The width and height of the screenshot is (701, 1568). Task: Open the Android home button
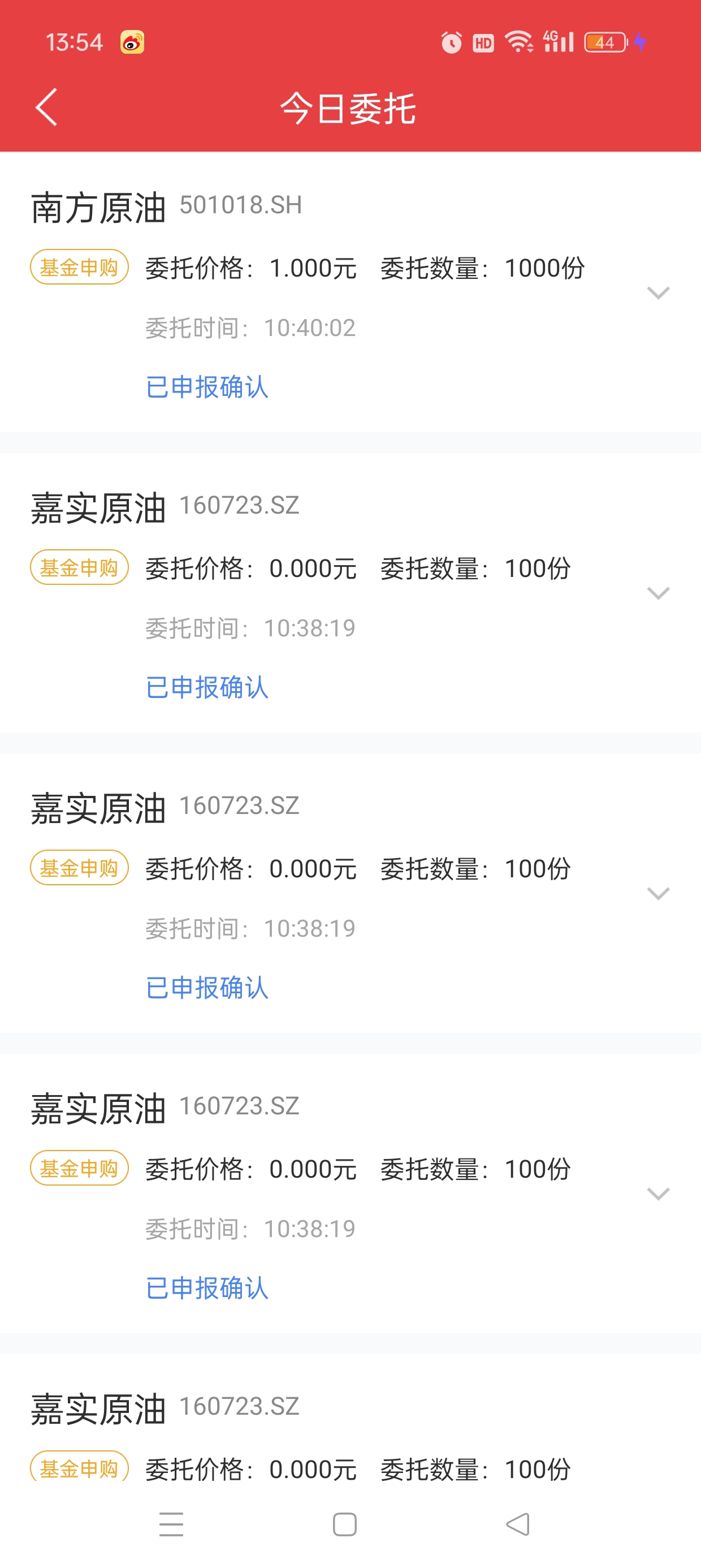click(344, 1524)
